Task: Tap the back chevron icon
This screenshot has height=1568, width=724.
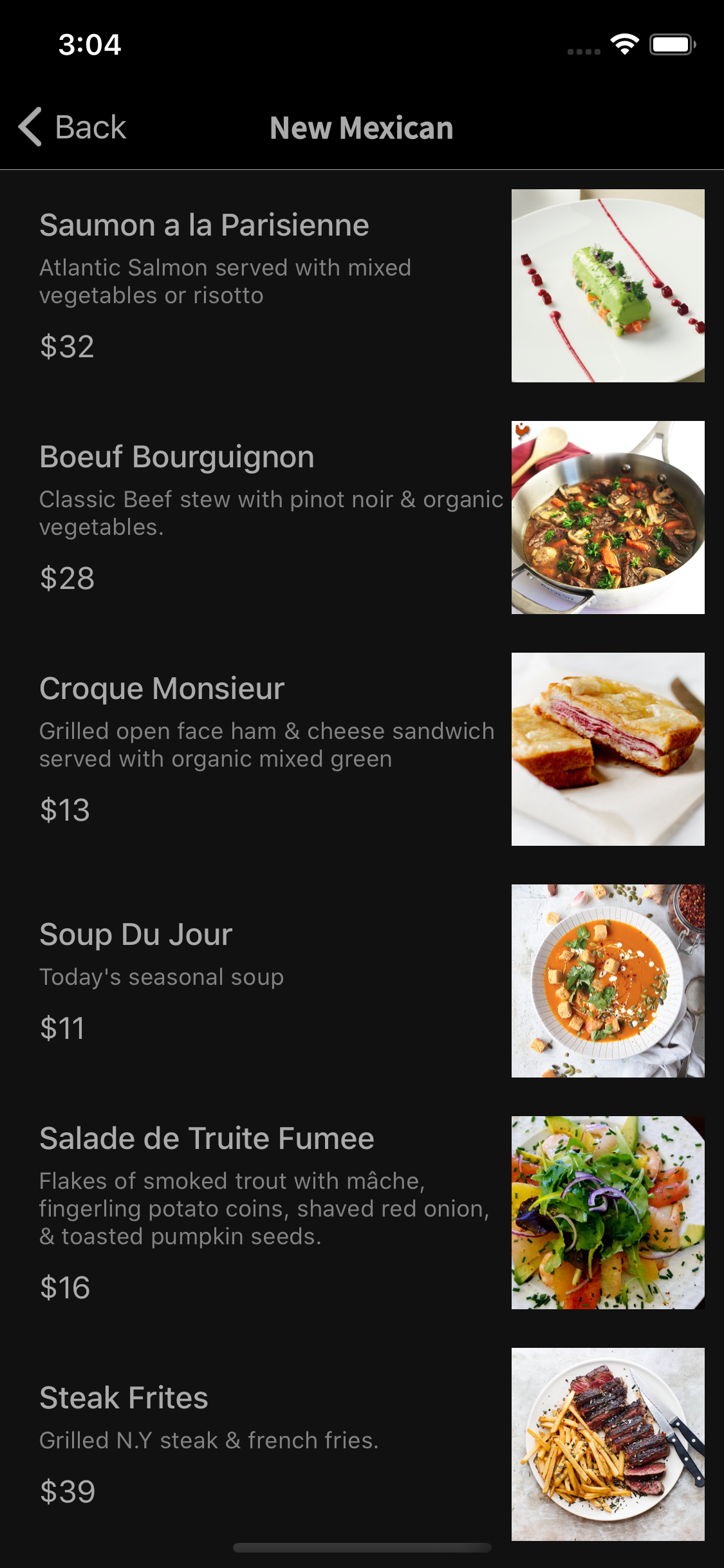Action: point(29,127)
